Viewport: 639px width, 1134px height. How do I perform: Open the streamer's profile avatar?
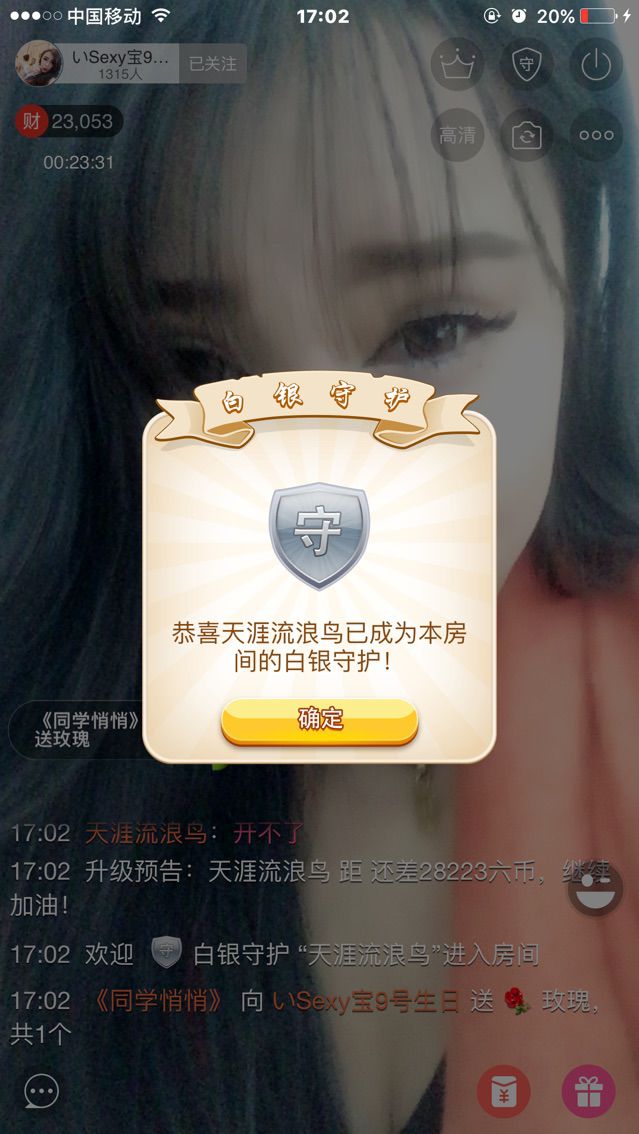39,64
